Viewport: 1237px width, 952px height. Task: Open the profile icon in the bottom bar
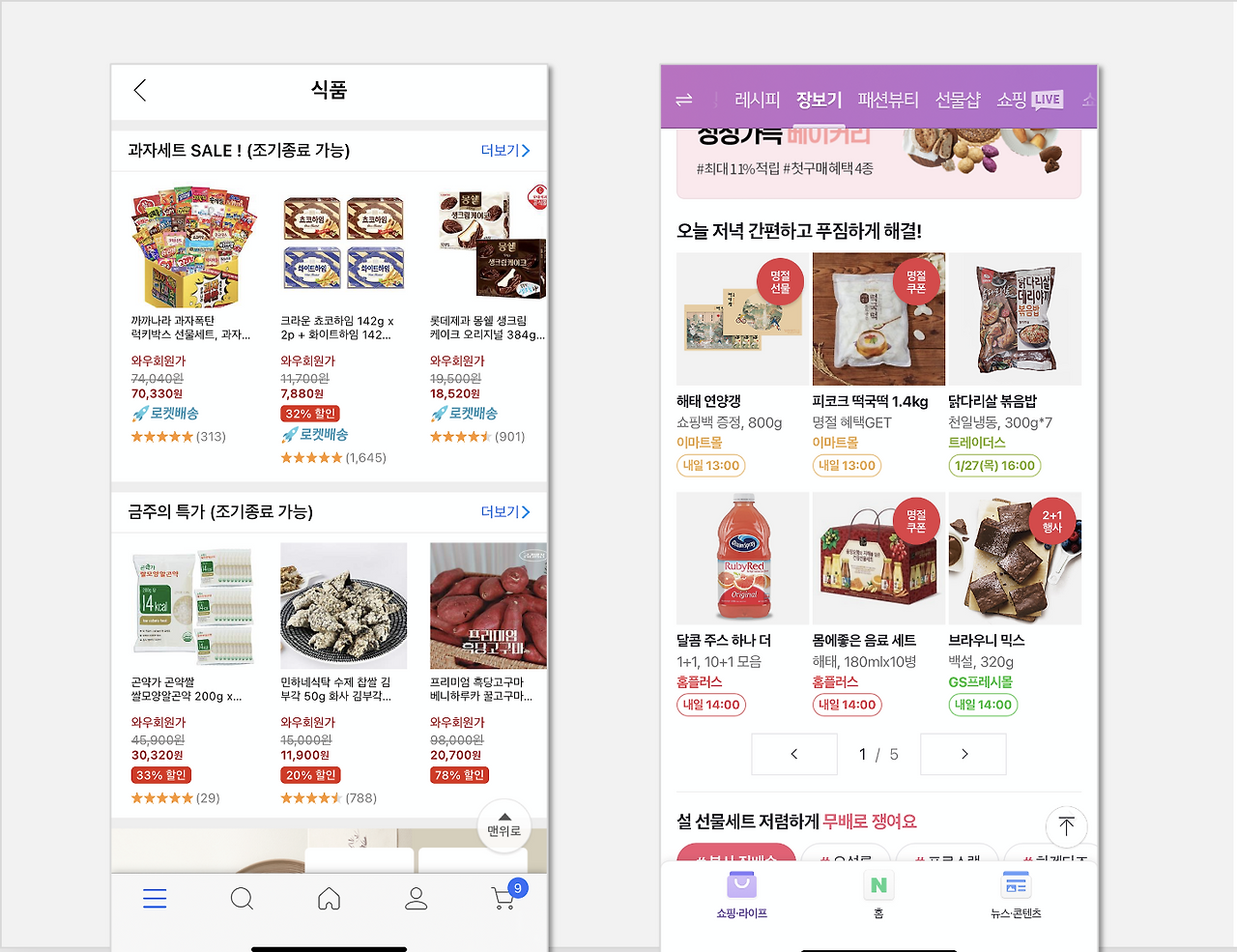(x=417, y=899)
